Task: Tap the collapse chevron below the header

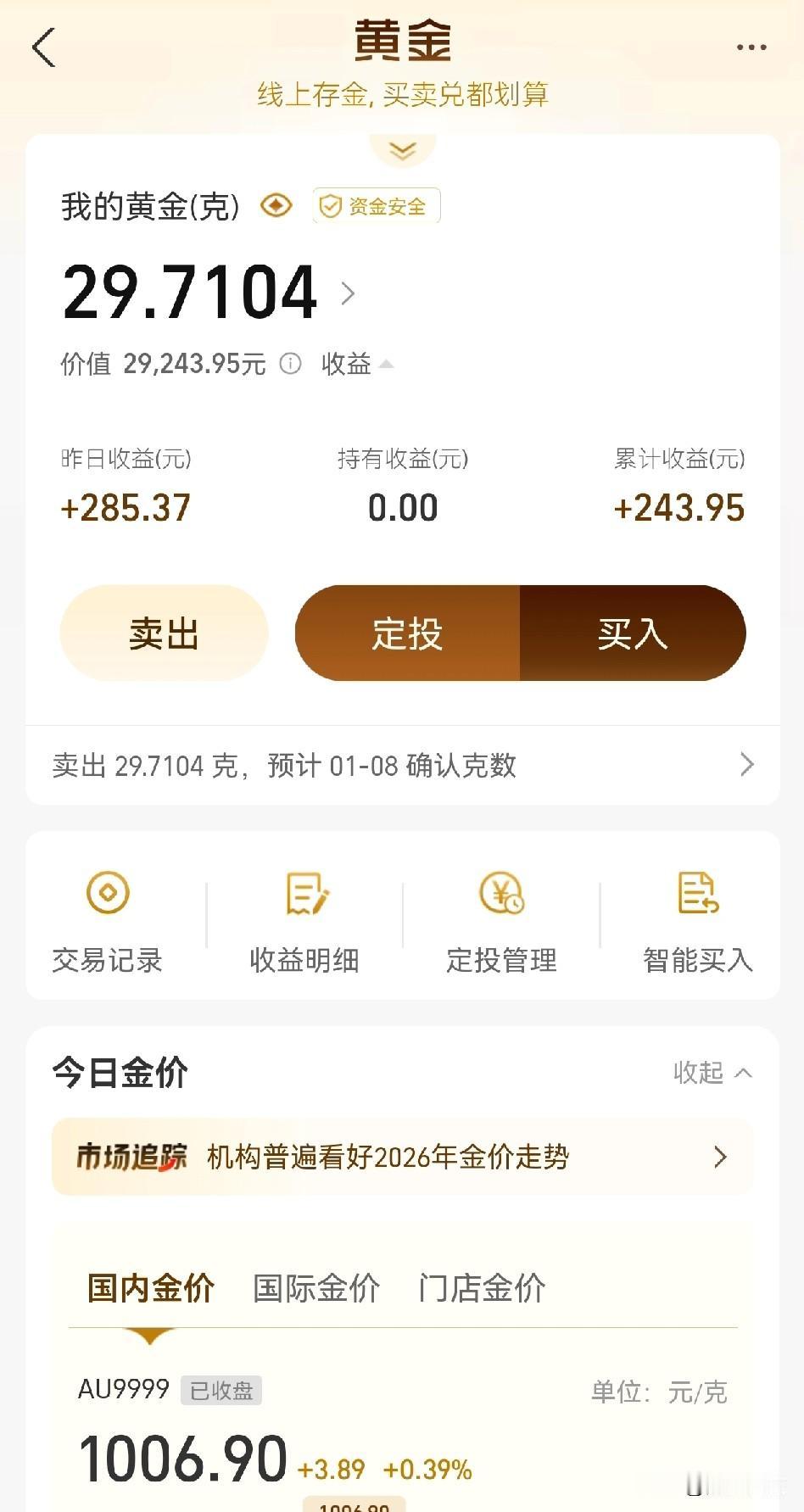Action: [402, 149]
